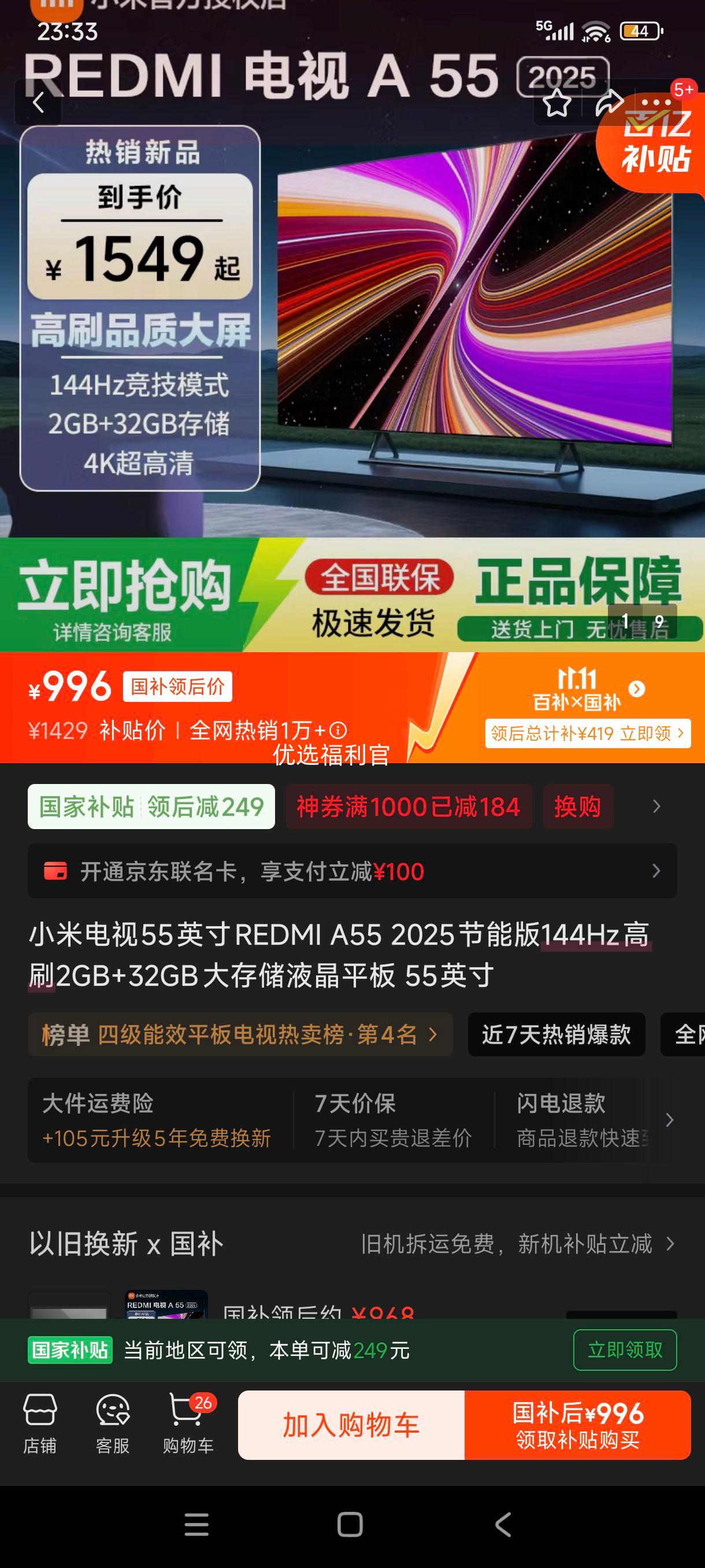Open the 京东联名卡 立减¥100 offer row
705x1568 pixels.
pyautogui.click(x=351, y=871)
